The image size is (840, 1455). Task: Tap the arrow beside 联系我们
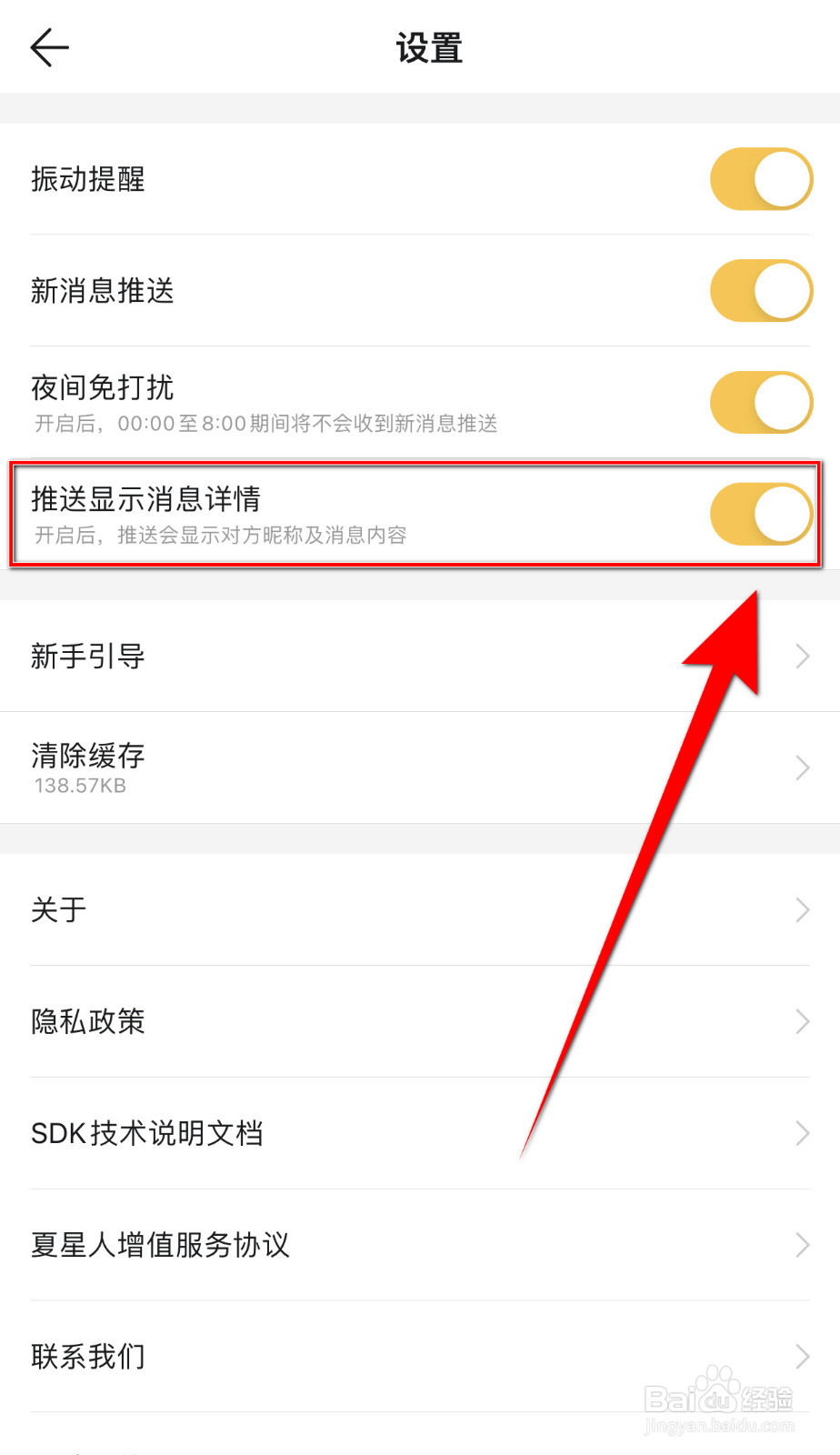pyautogui.click(x=802, y=1356)
